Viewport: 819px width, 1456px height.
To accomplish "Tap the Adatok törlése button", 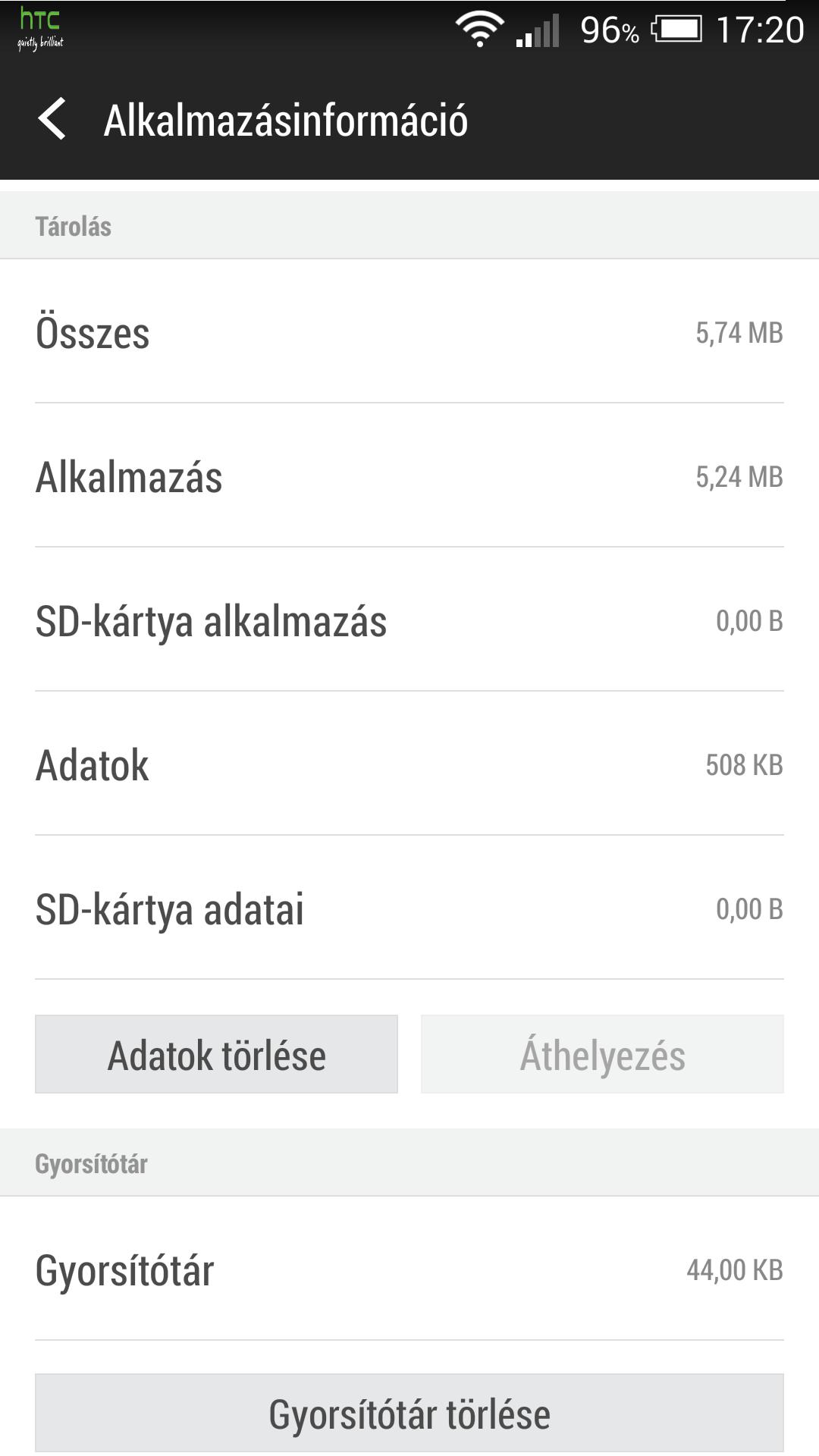I will [216, 1054].
